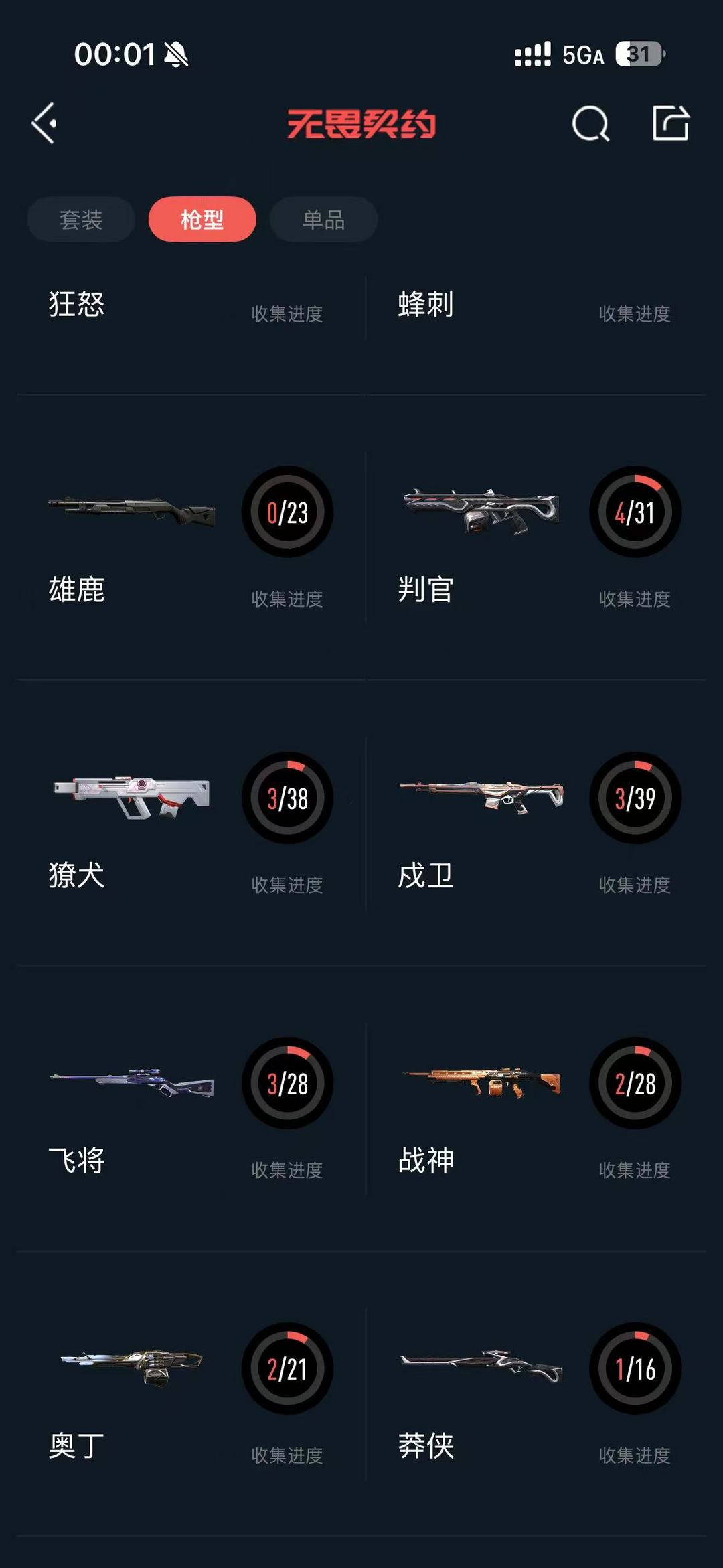Image resolution: width=723 pixels, height=1568 pixels.
Task: Open the 奥丁 weapon card
Action: point(191,1395)
